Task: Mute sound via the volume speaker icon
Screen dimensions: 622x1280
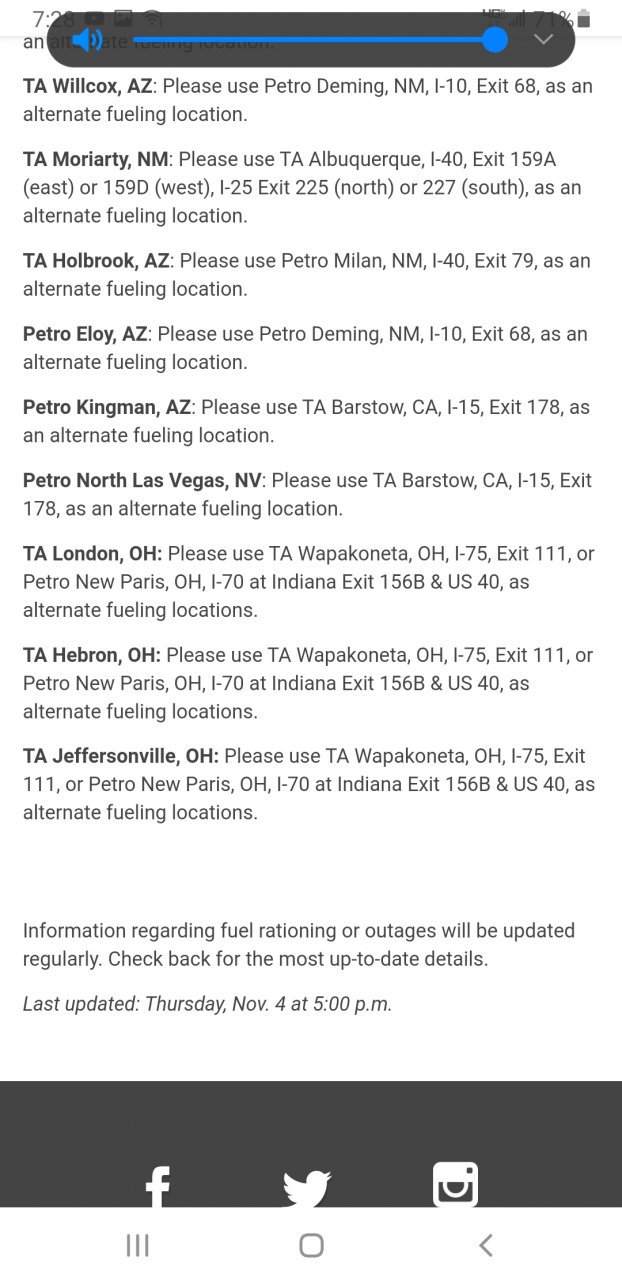Action: 87,40
